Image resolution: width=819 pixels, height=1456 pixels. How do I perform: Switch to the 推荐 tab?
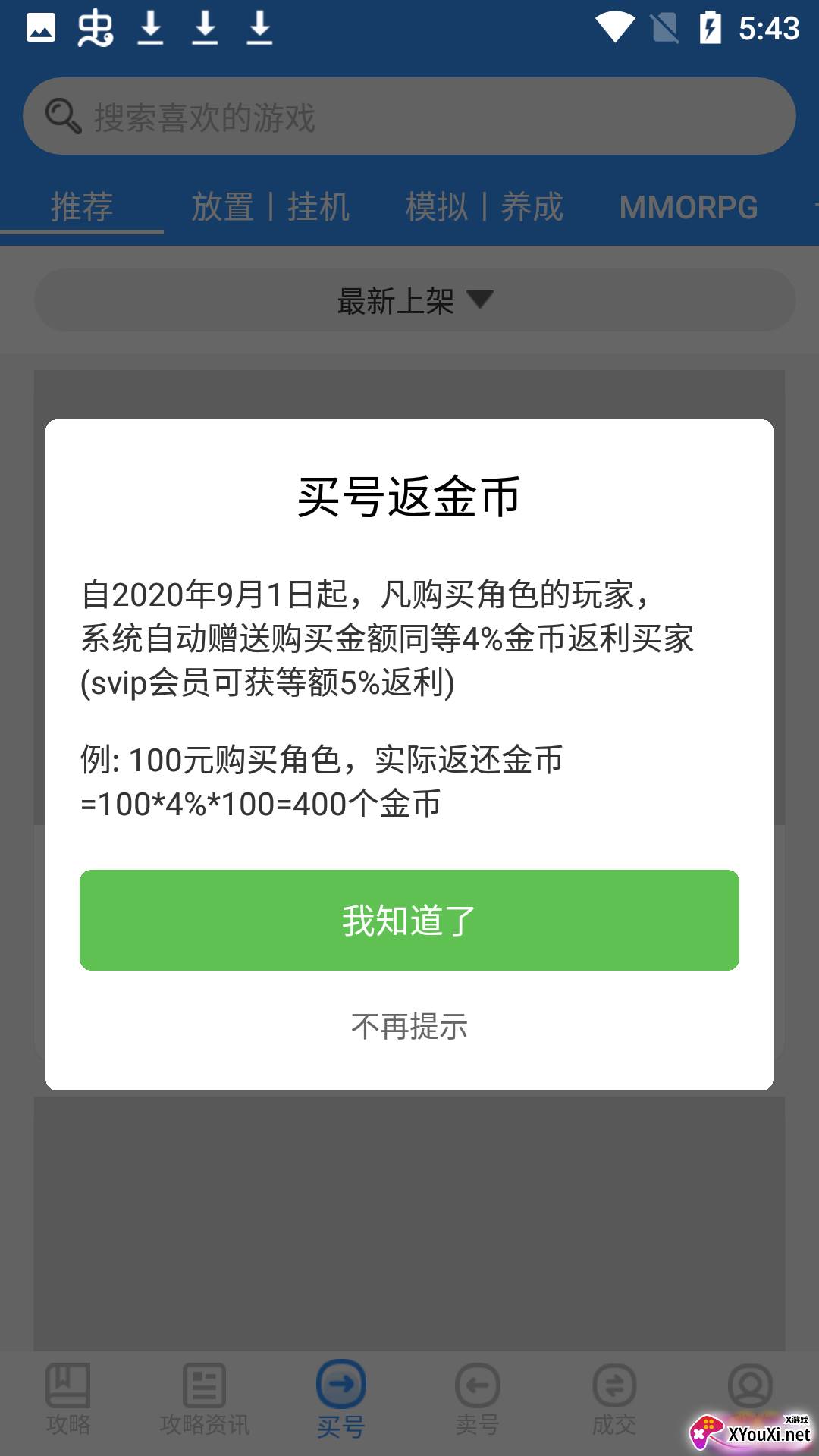[82, 207]
